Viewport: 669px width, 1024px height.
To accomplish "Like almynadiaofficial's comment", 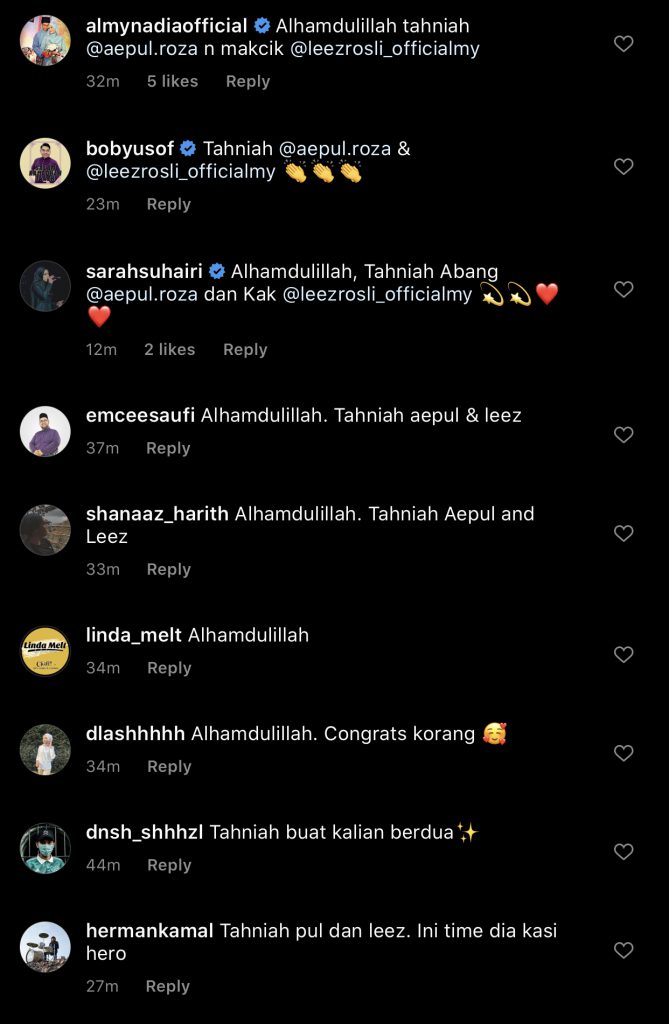I will click(623, 44).
